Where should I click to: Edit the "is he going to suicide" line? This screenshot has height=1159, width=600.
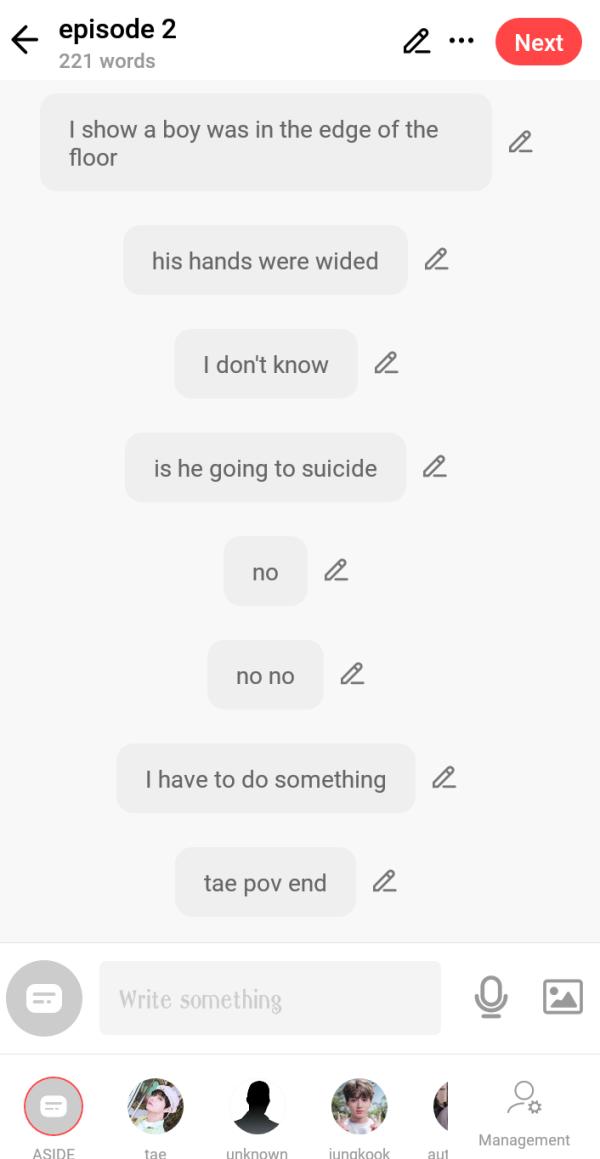point(434,467)
